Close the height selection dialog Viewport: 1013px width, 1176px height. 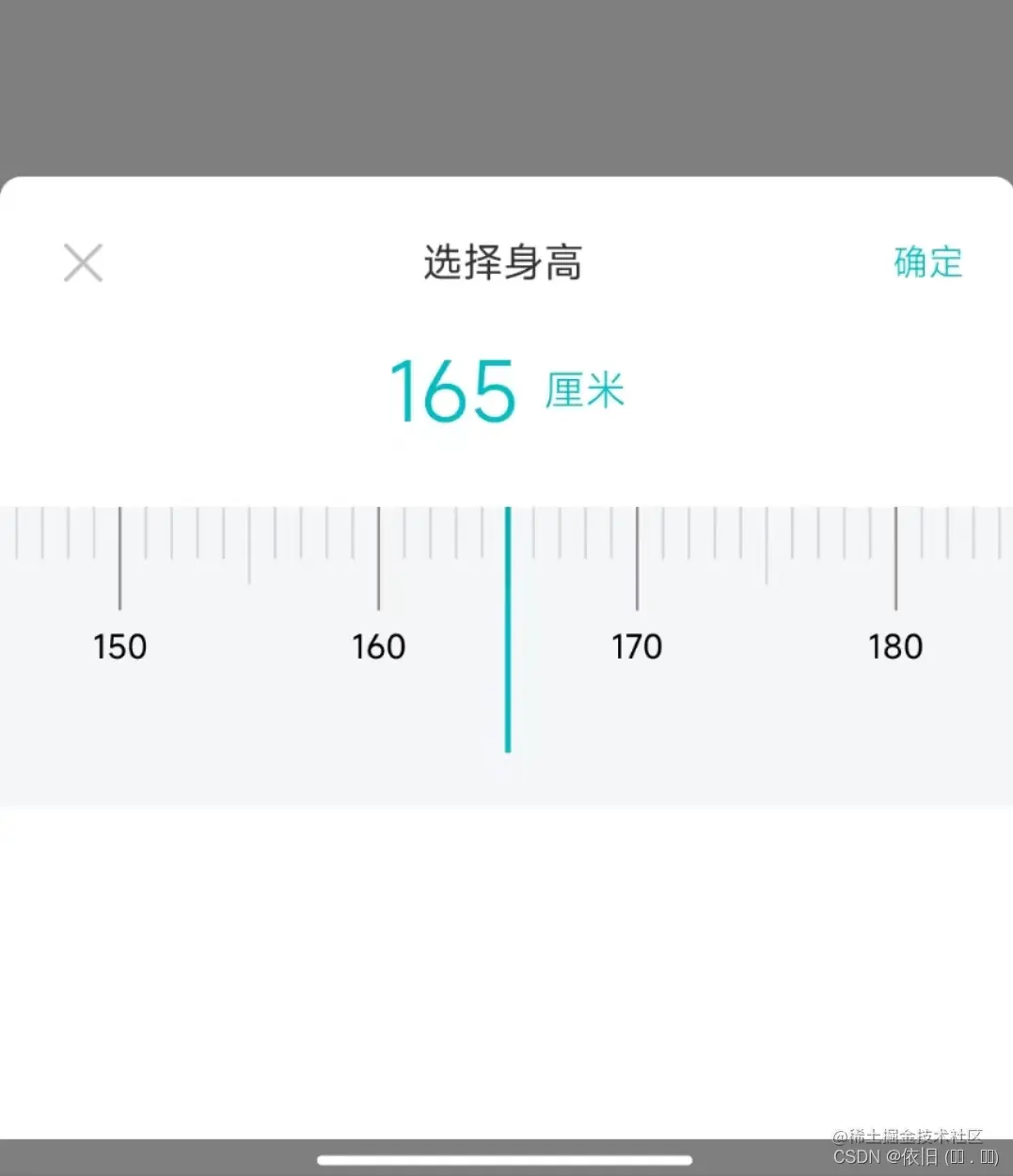[83, 263]
